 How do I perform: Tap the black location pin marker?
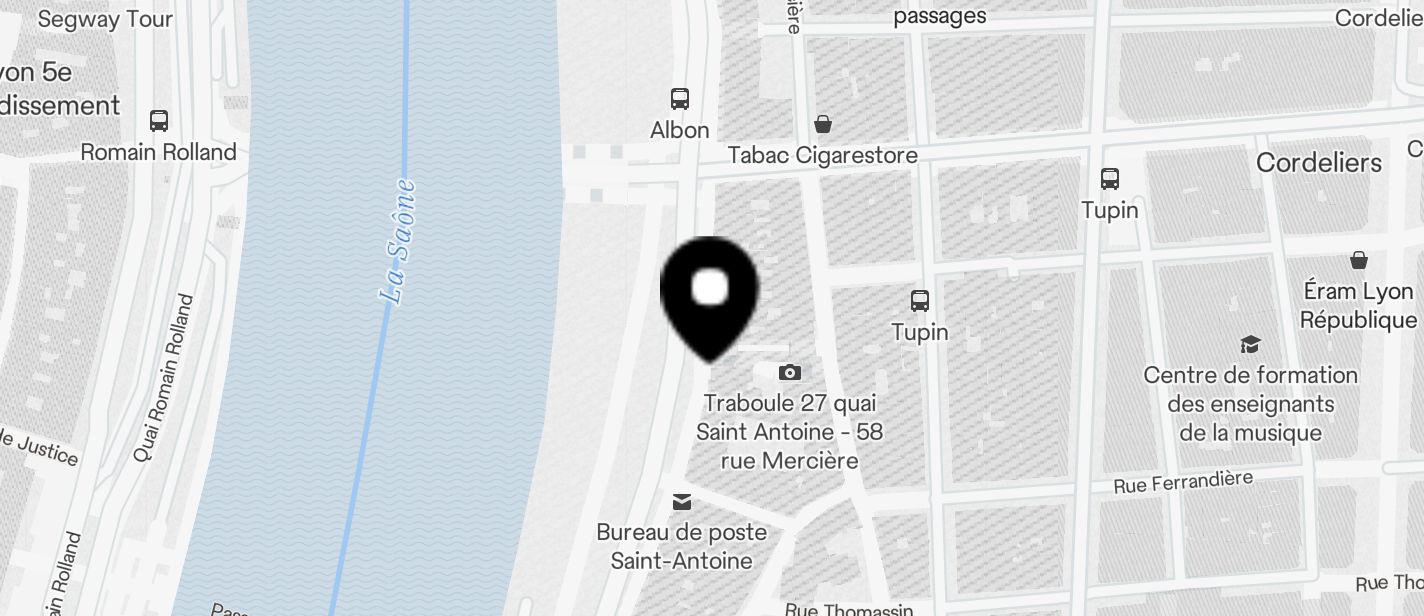pos(709,293)
